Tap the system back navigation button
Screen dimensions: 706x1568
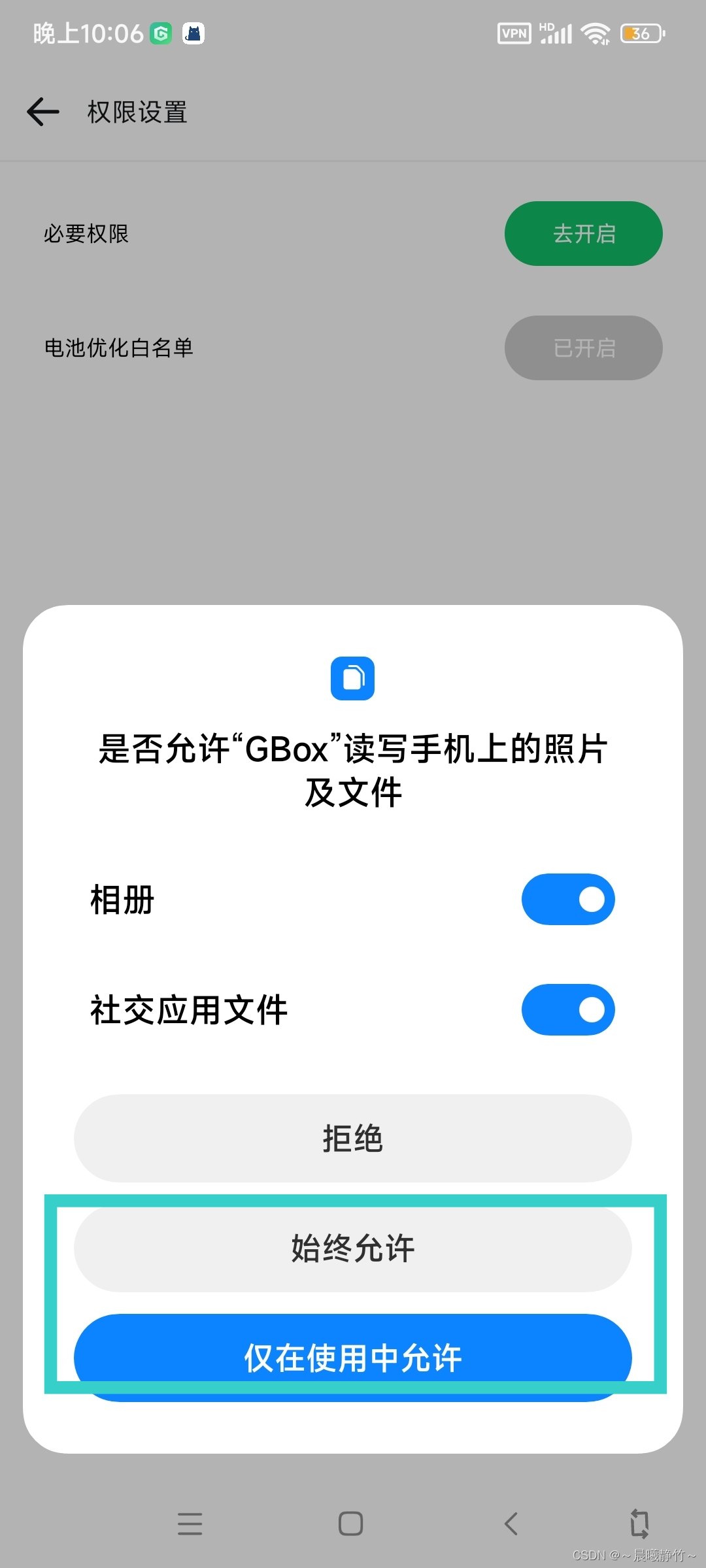coord(511,1524)
